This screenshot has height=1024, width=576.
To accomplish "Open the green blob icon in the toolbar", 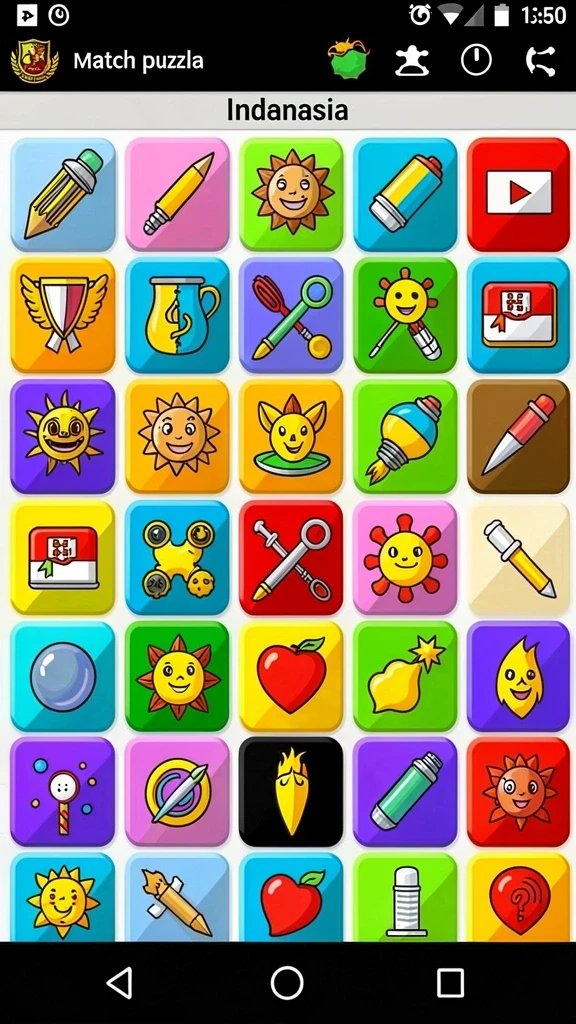I will click(x=348, y=59).
